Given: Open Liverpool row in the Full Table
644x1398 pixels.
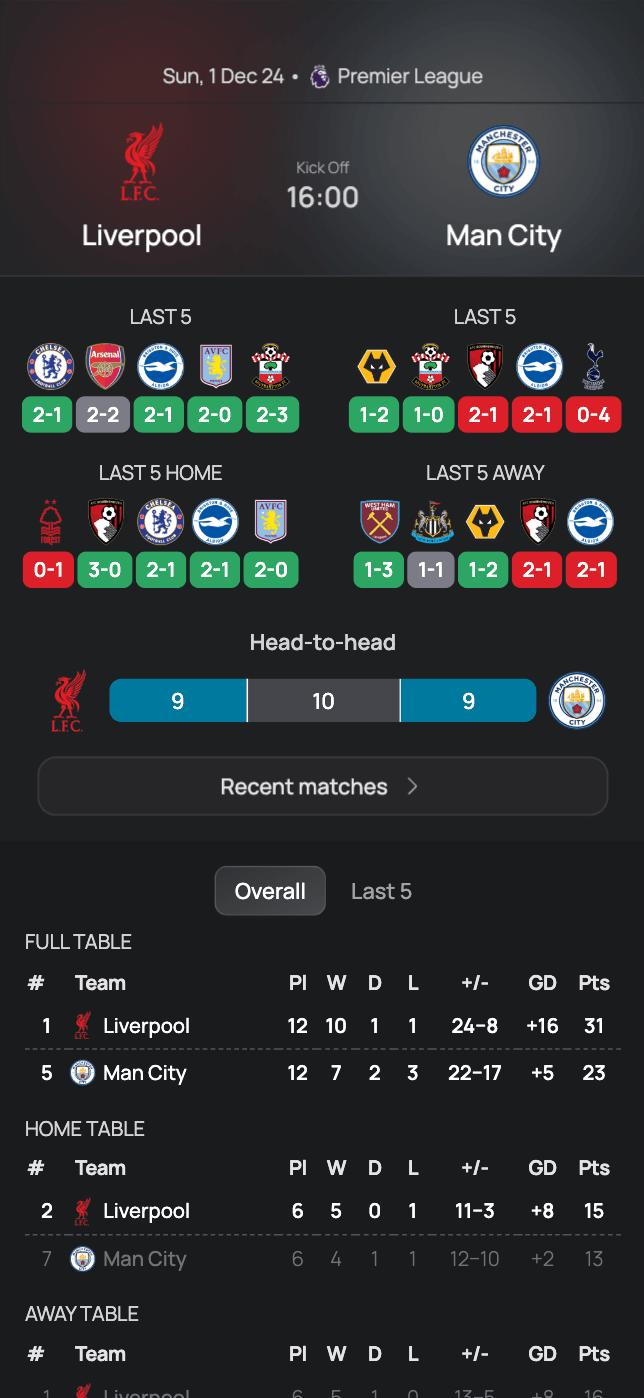Looking at the screenshot, I should click(x=322, y=1026).
